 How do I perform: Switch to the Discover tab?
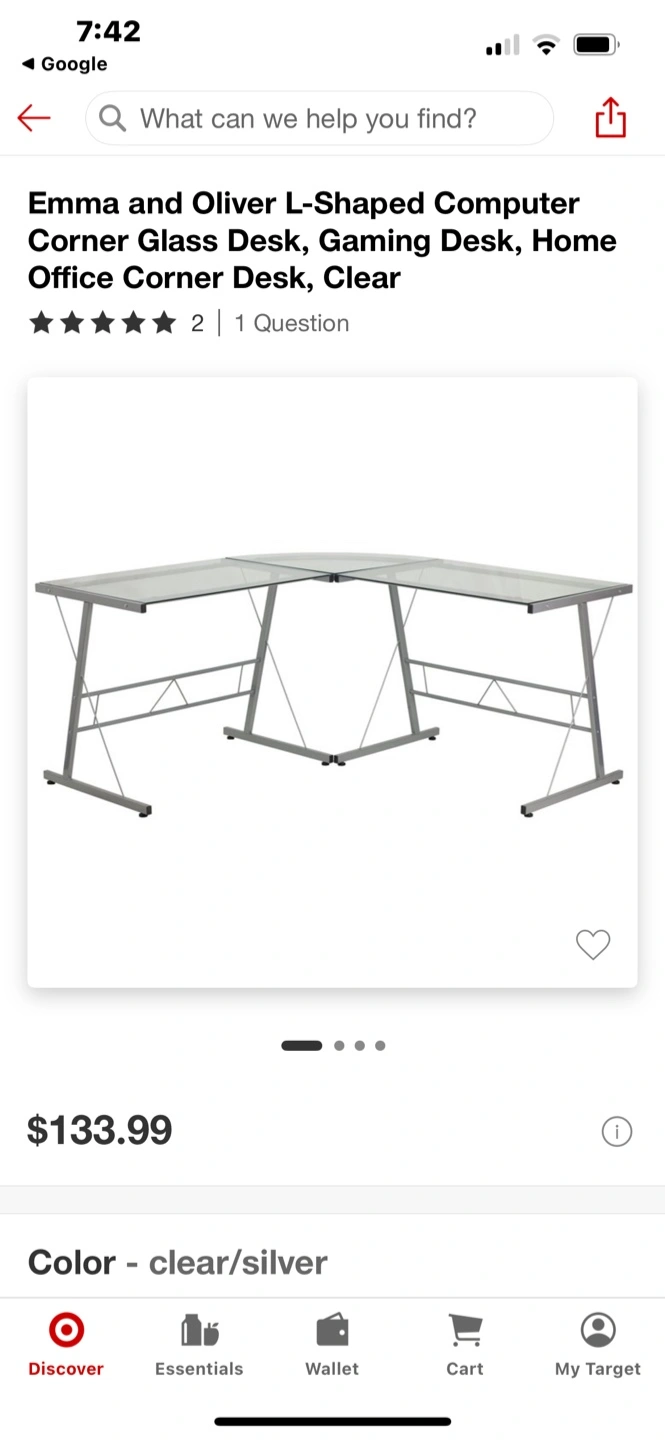click(x=66, y=1345)
